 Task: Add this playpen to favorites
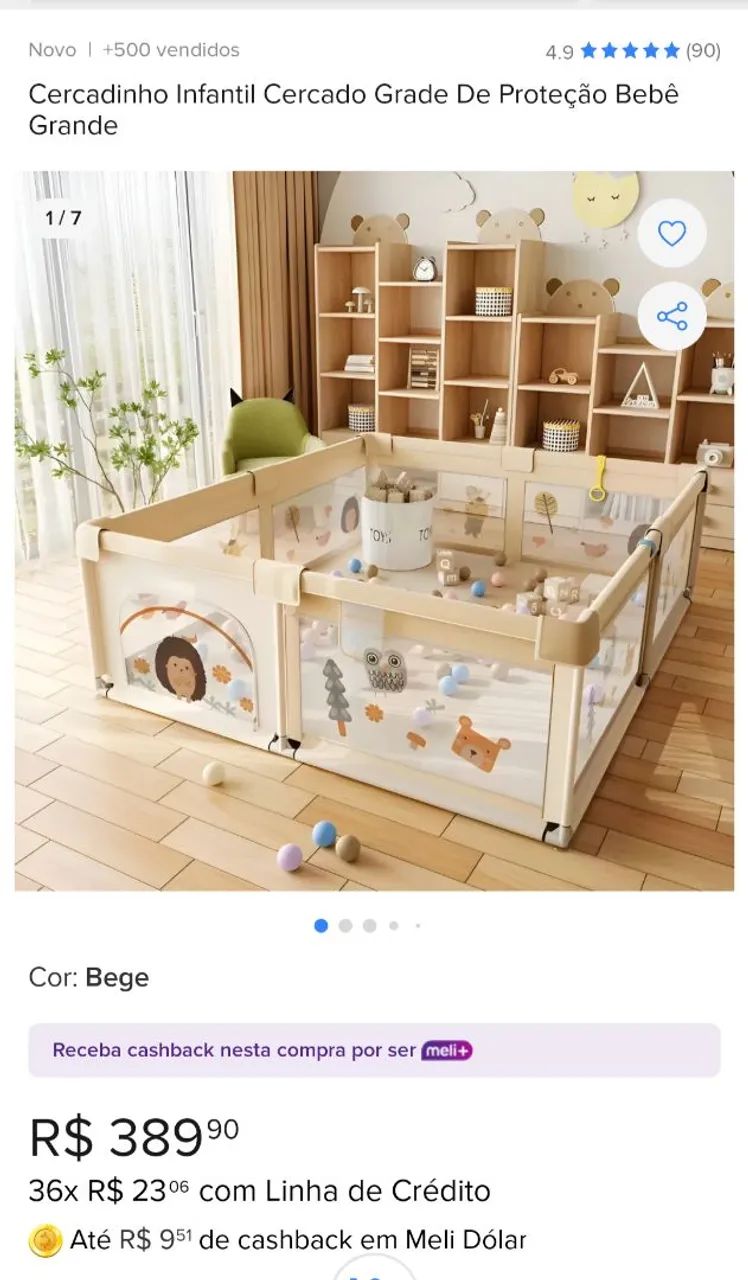pos(671,234)
